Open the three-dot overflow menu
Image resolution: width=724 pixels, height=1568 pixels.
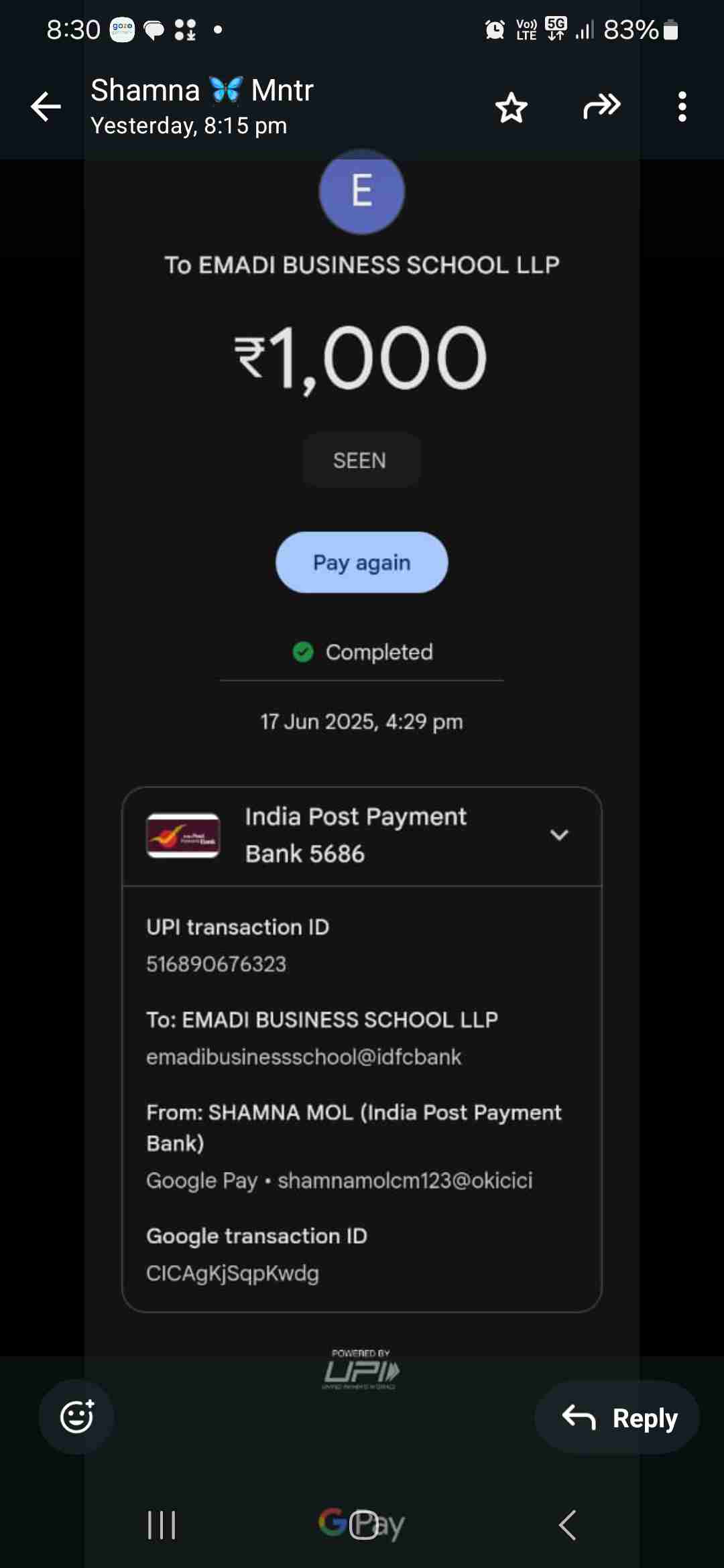pos(682,107)
